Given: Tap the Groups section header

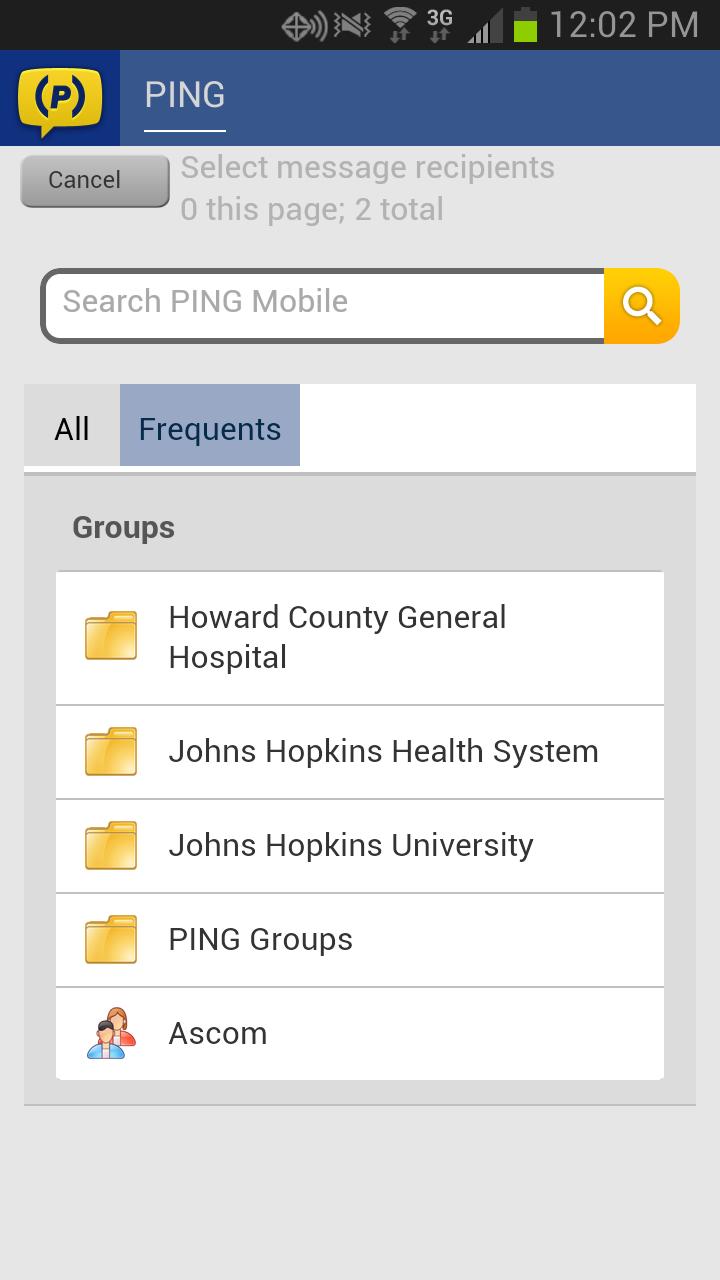Looking at the screenshot, I should [122, 527].
